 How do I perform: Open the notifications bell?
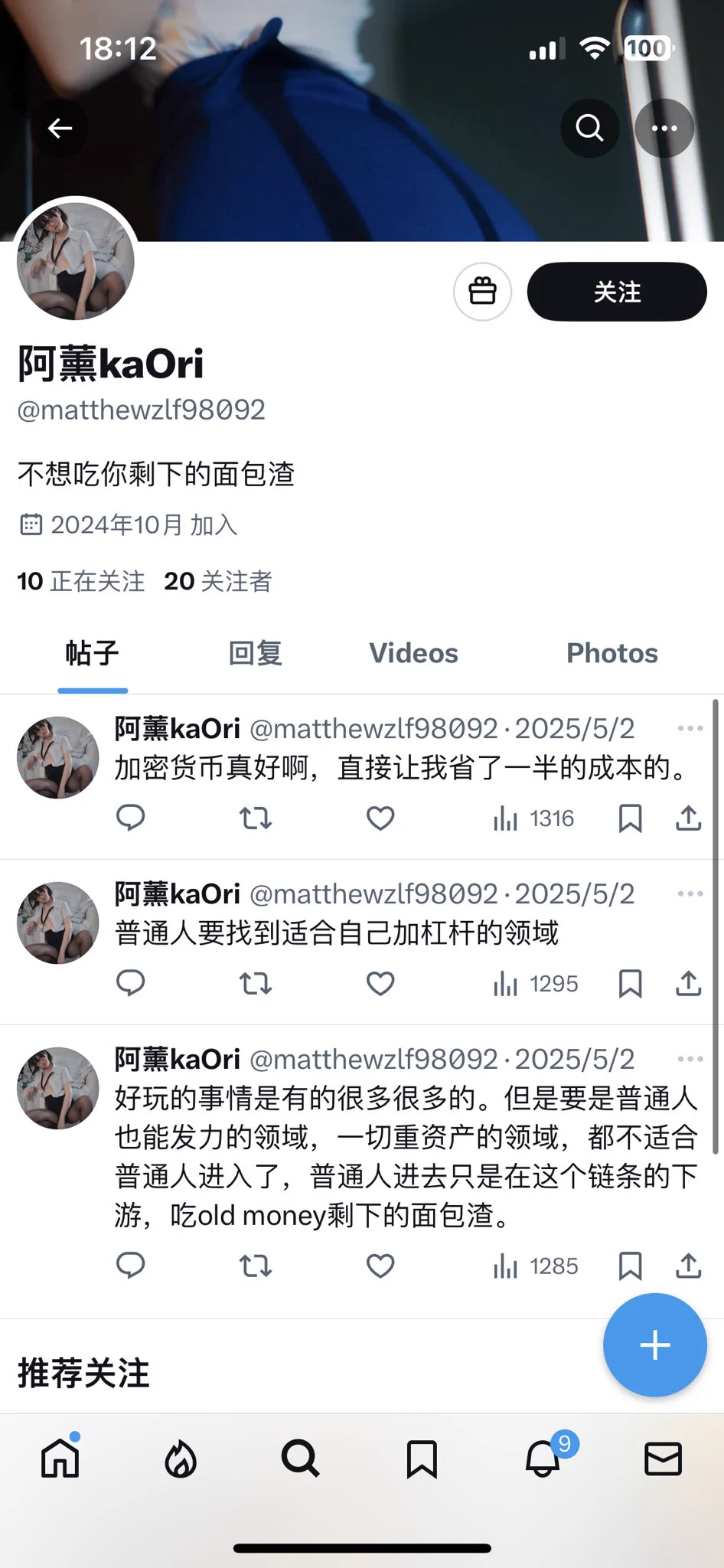click(x=543, y=1459)
